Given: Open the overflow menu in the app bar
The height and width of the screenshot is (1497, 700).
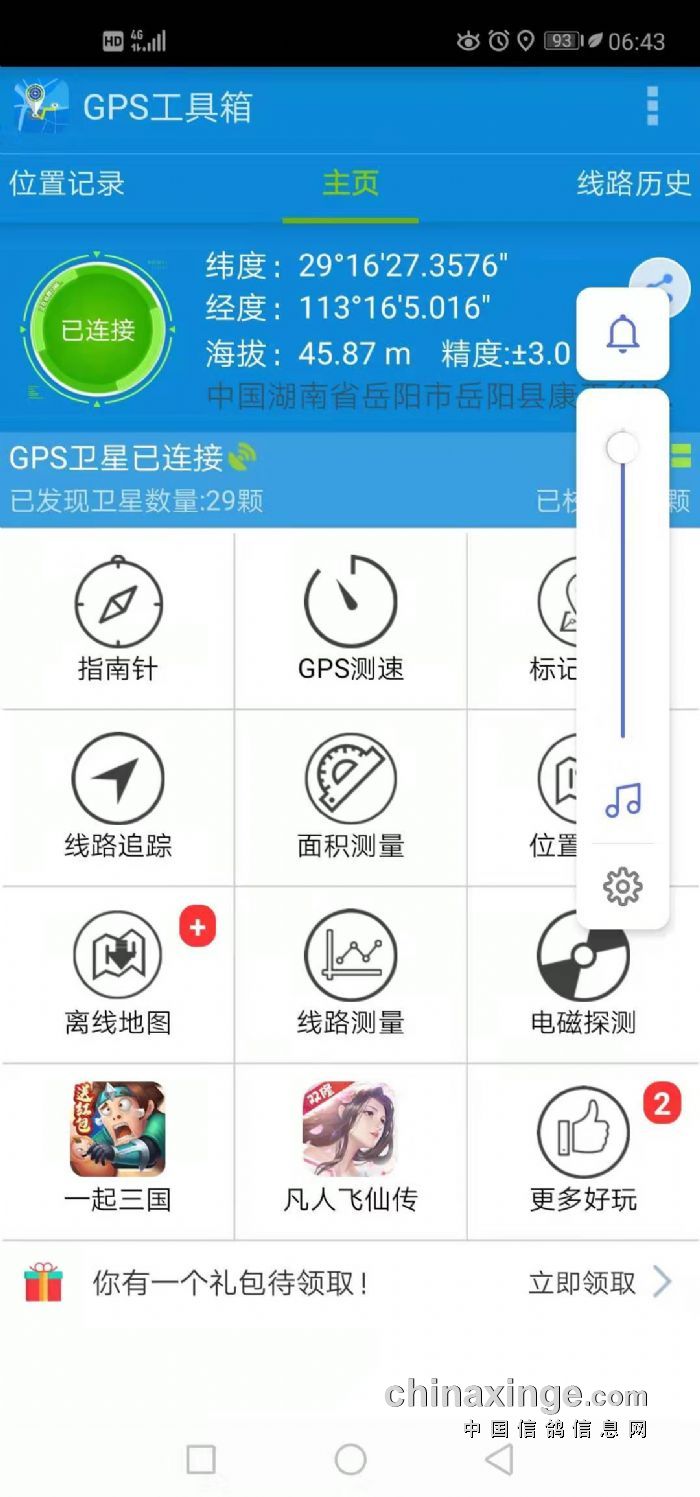Looking at the screenshot, I should pyautogui.click(x=652, y=106).
